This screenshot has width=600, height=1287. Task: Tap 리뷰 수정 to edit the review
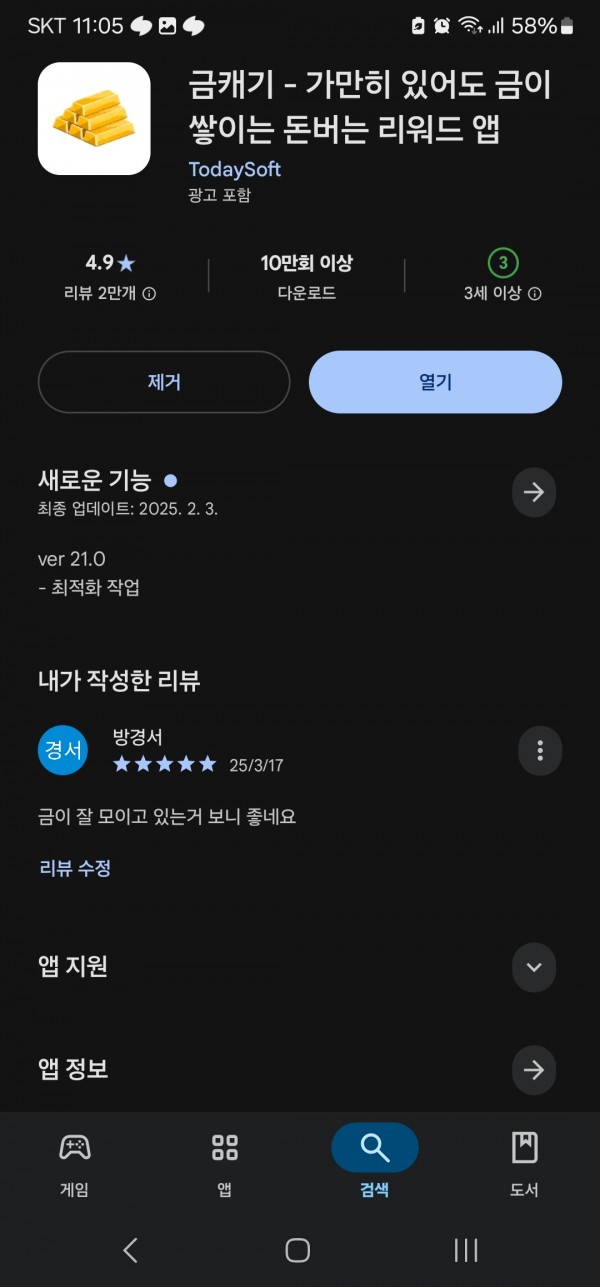point(75,868)
